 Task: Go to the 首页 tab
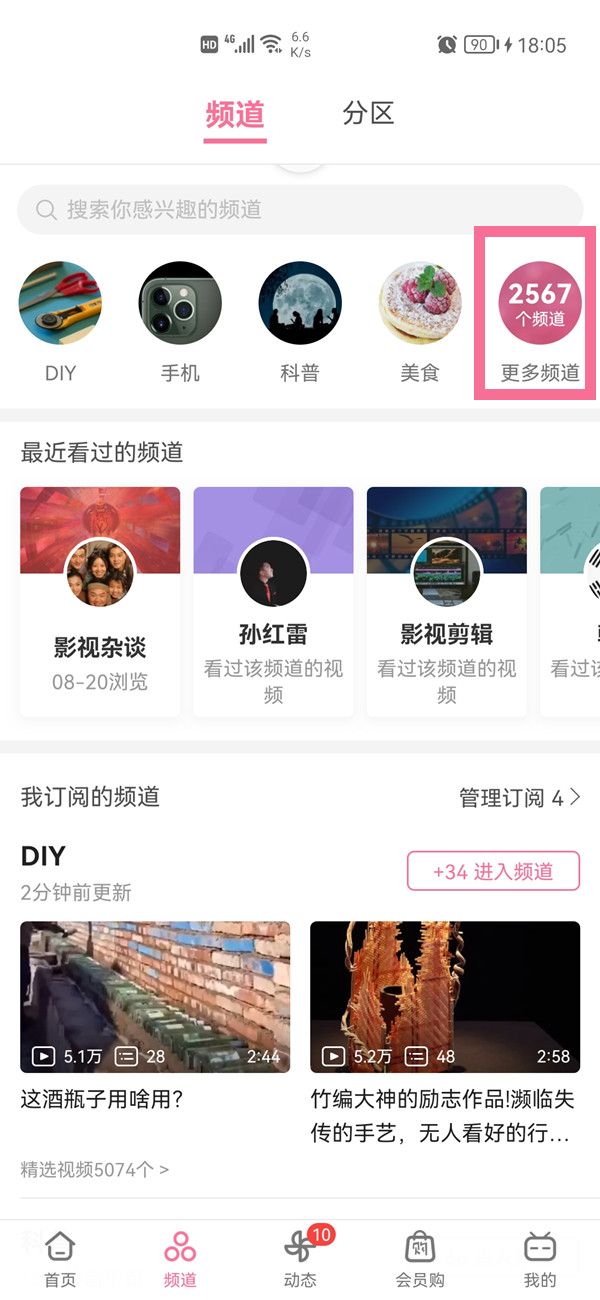[x=60, y=1258]
